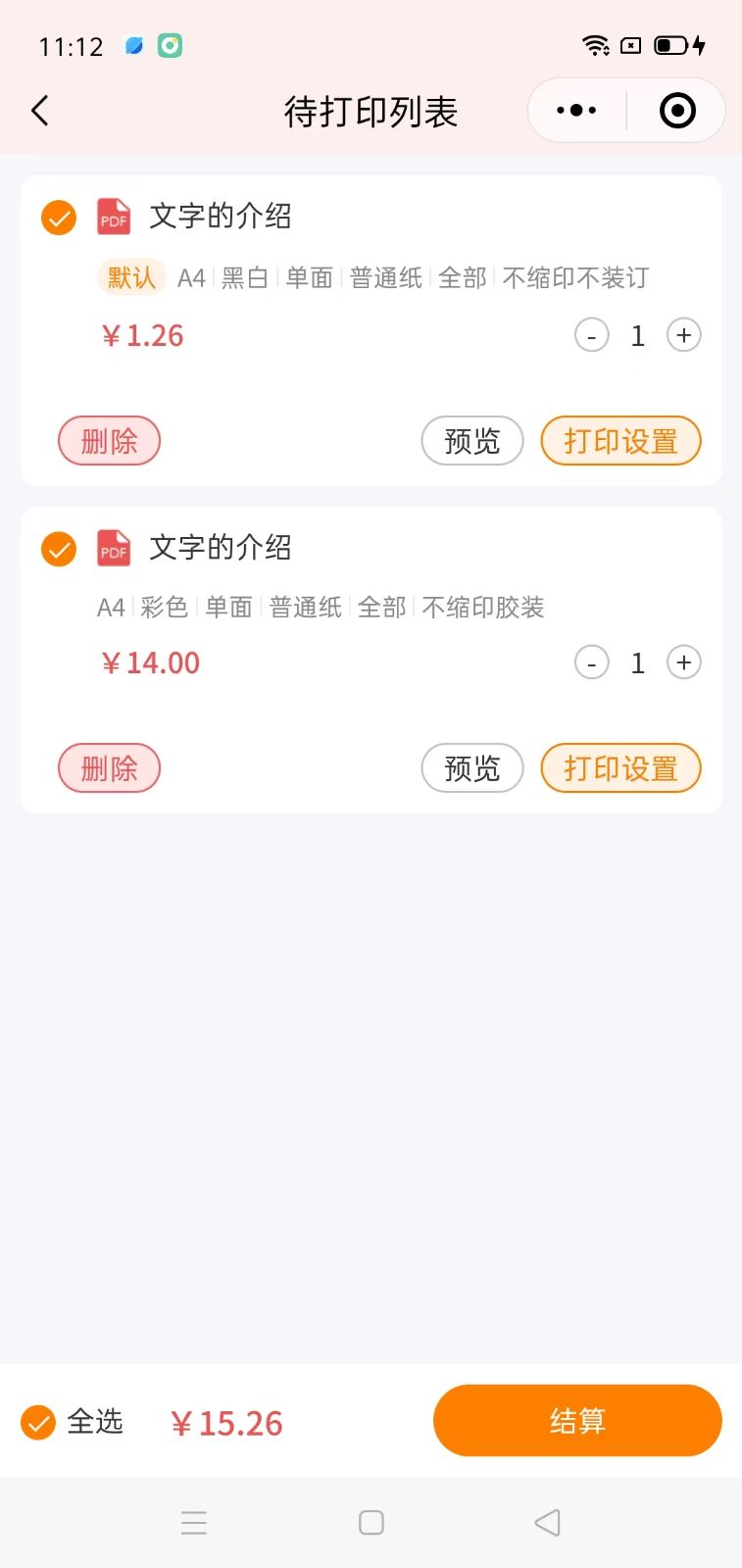Preview the color 文字的介绍 document
742x1568 pixels.
pos(472,768)
